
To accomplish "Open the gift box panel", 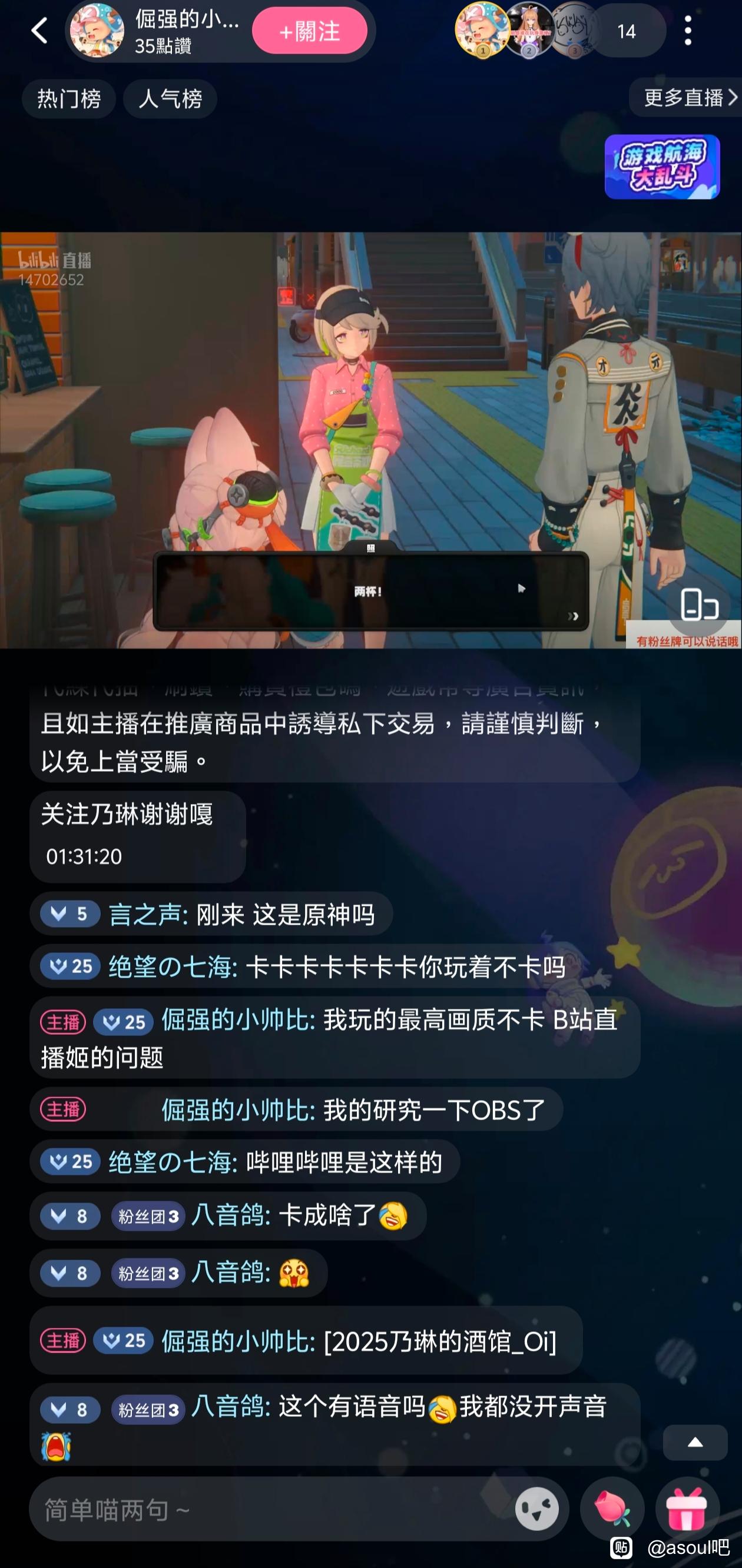I will pyautogui.click(x=687, y=1510).
